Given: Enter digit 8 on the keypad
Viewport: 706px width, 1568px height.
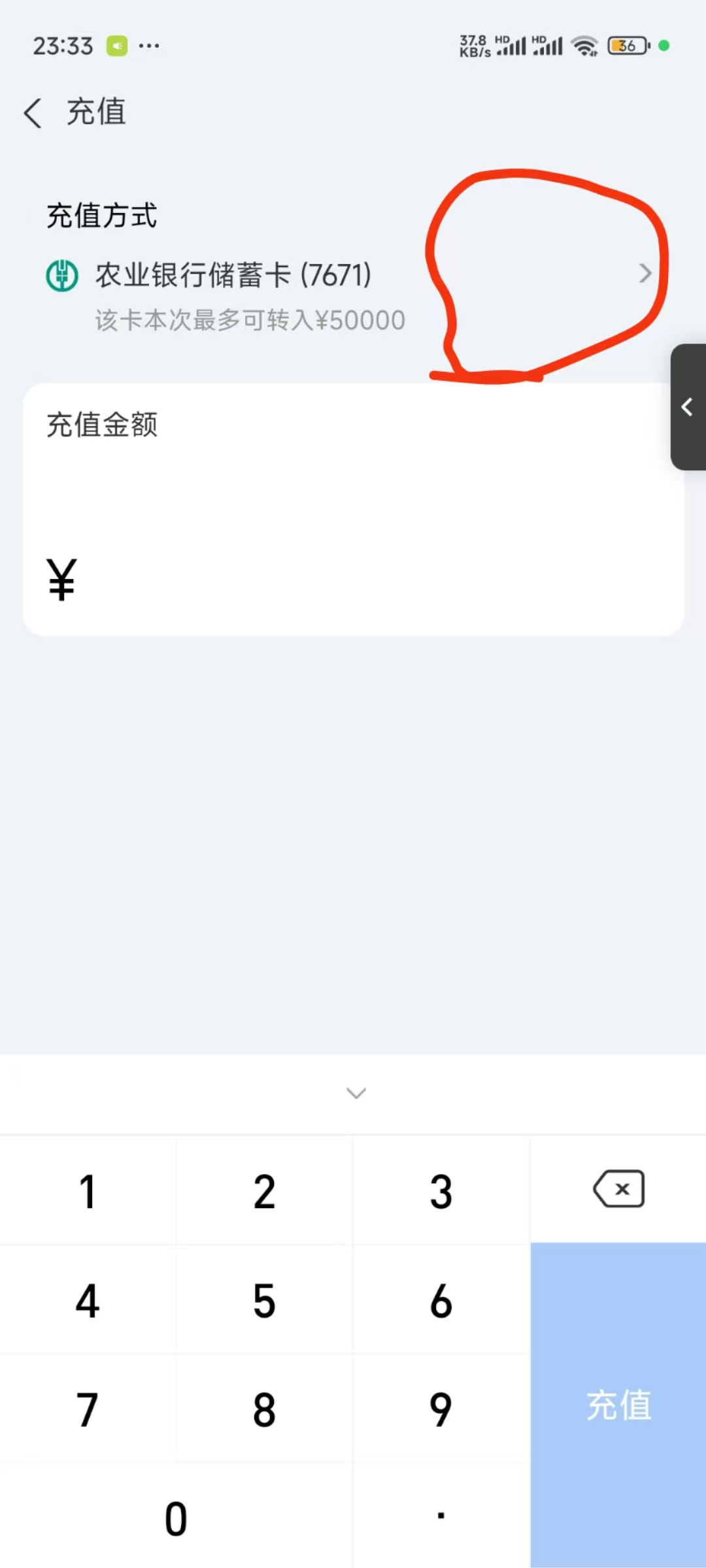Looking at the screenshot, I should (x=264, y=1410).
